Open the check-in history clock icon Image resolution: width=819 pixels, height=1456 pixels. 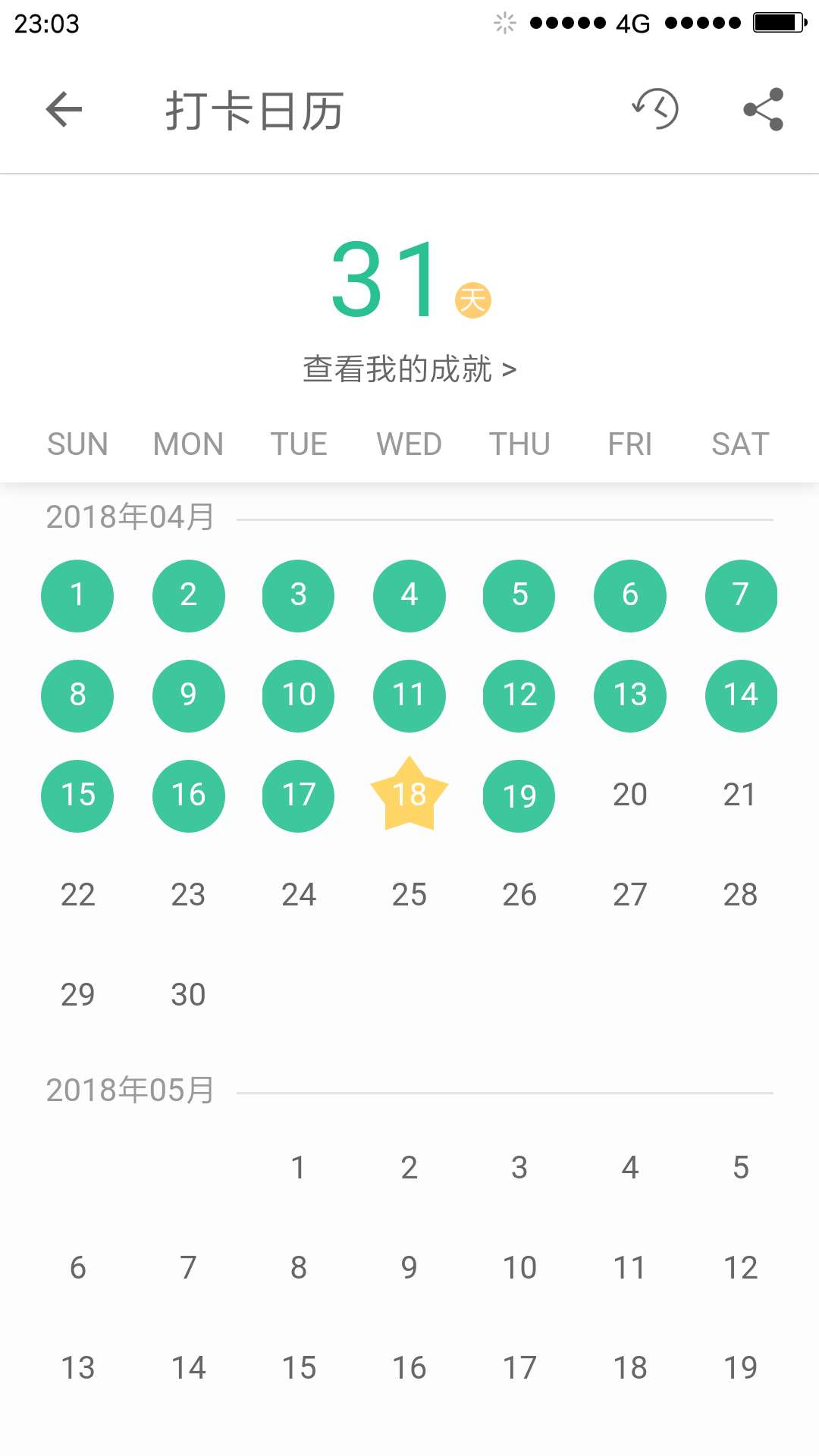[x=656, y=109]
